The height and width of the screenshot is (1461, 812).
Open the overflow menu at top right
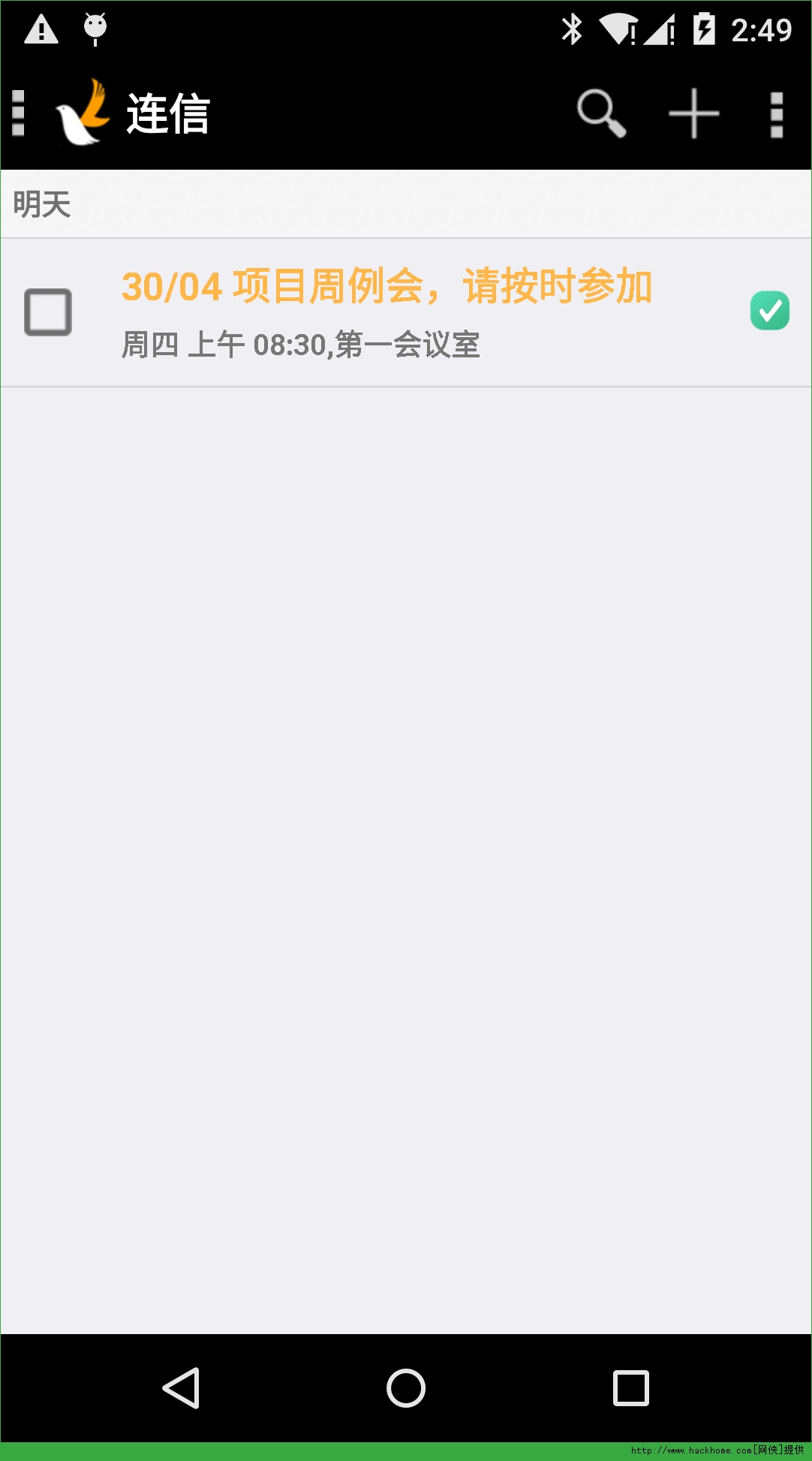point(777,115)
